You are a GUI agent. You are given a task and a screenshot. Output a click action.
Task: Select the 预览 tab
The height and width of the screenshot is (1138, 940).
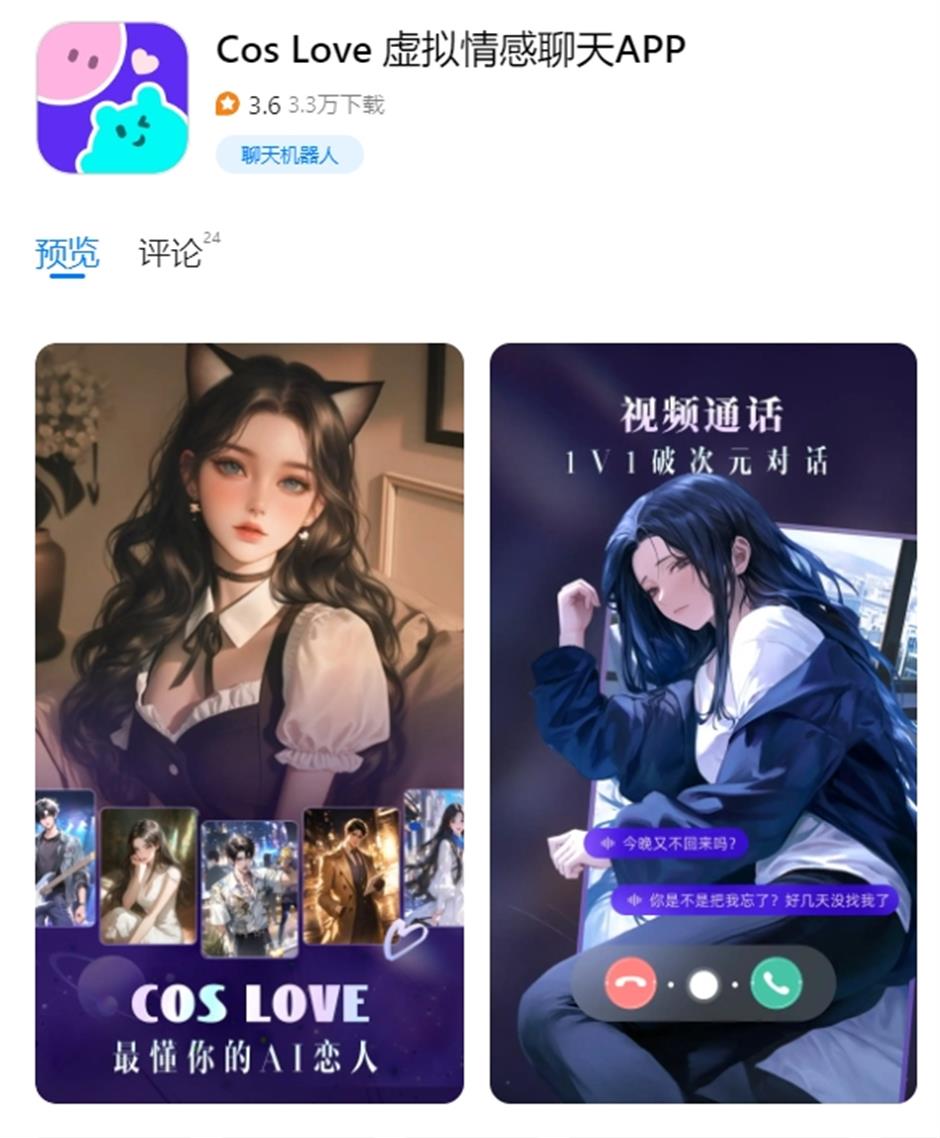tap(67, 254)
